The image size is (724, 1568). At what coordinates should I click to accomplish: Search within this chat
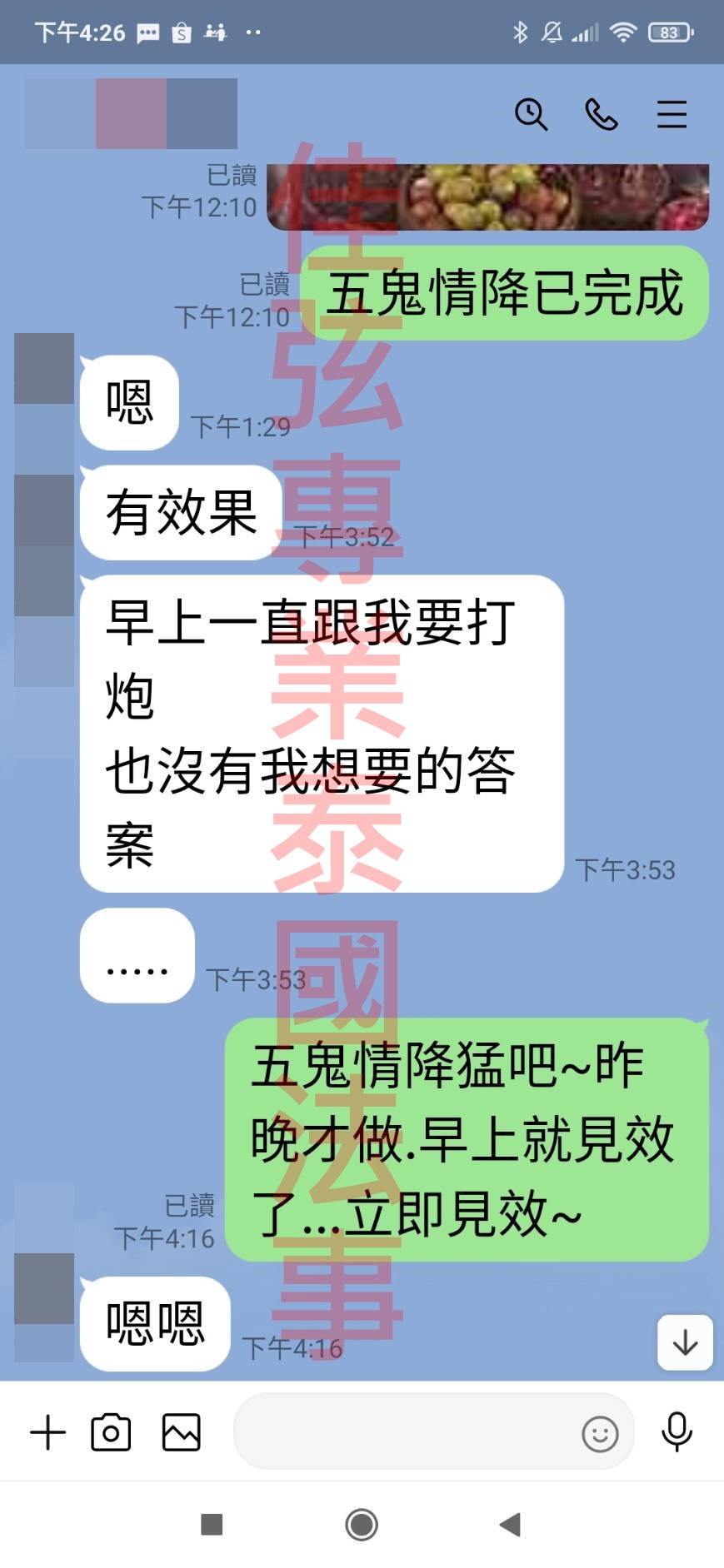click(531, 114)
